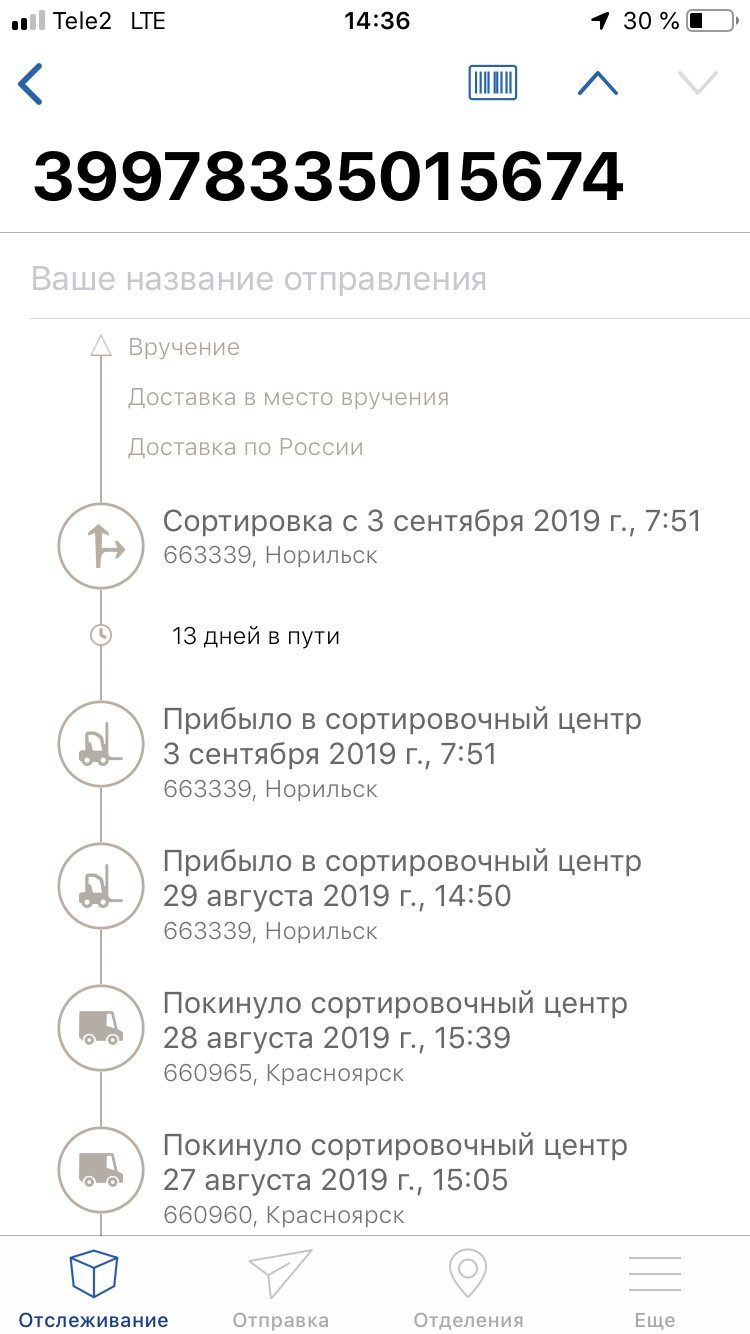This screenshot has height=1334, width=750.
Task: Edit the 'Ваше название отправления' name field
Action: click(390, 278)
